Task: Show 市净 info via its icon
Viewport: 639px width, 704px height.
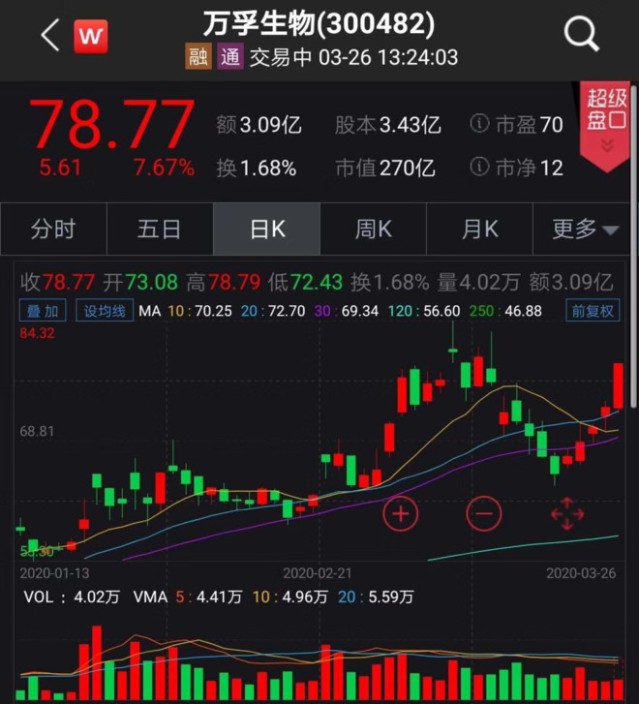Action: click(479, 168)
